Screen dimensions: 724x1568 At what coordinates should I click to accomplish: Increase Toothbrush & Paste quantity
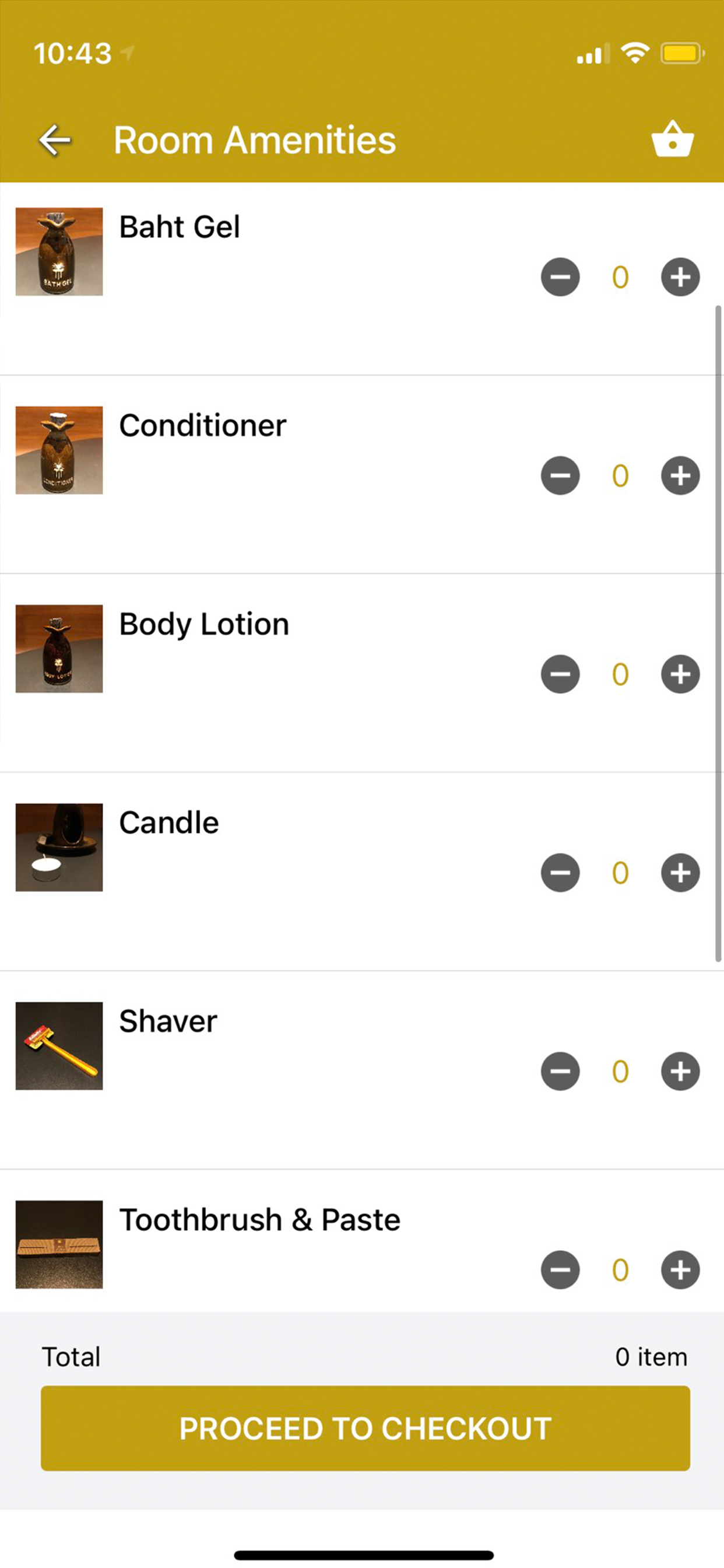680,1269
